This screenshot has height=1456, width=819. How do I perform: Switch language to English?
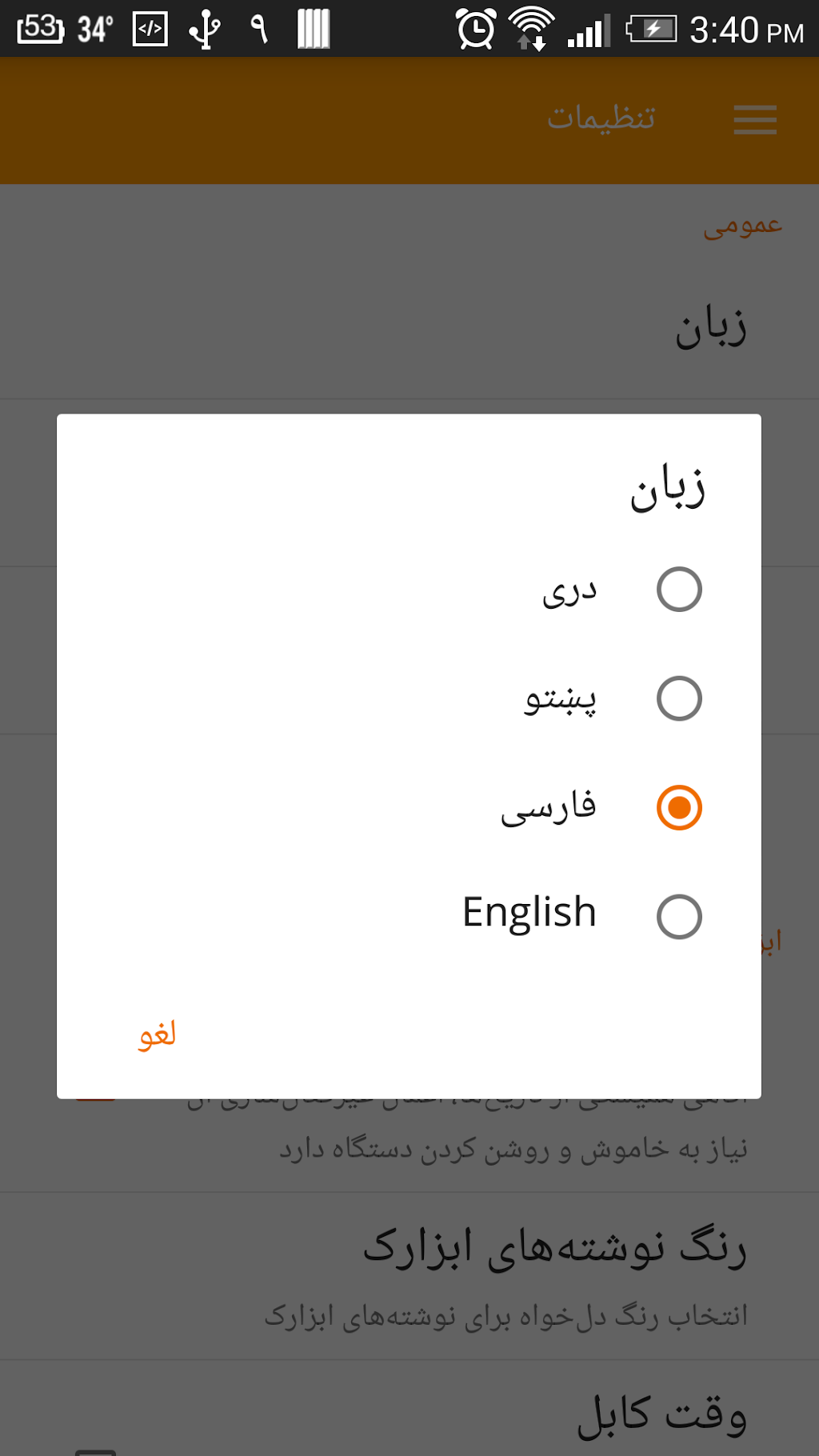click(x=409, y=916)
